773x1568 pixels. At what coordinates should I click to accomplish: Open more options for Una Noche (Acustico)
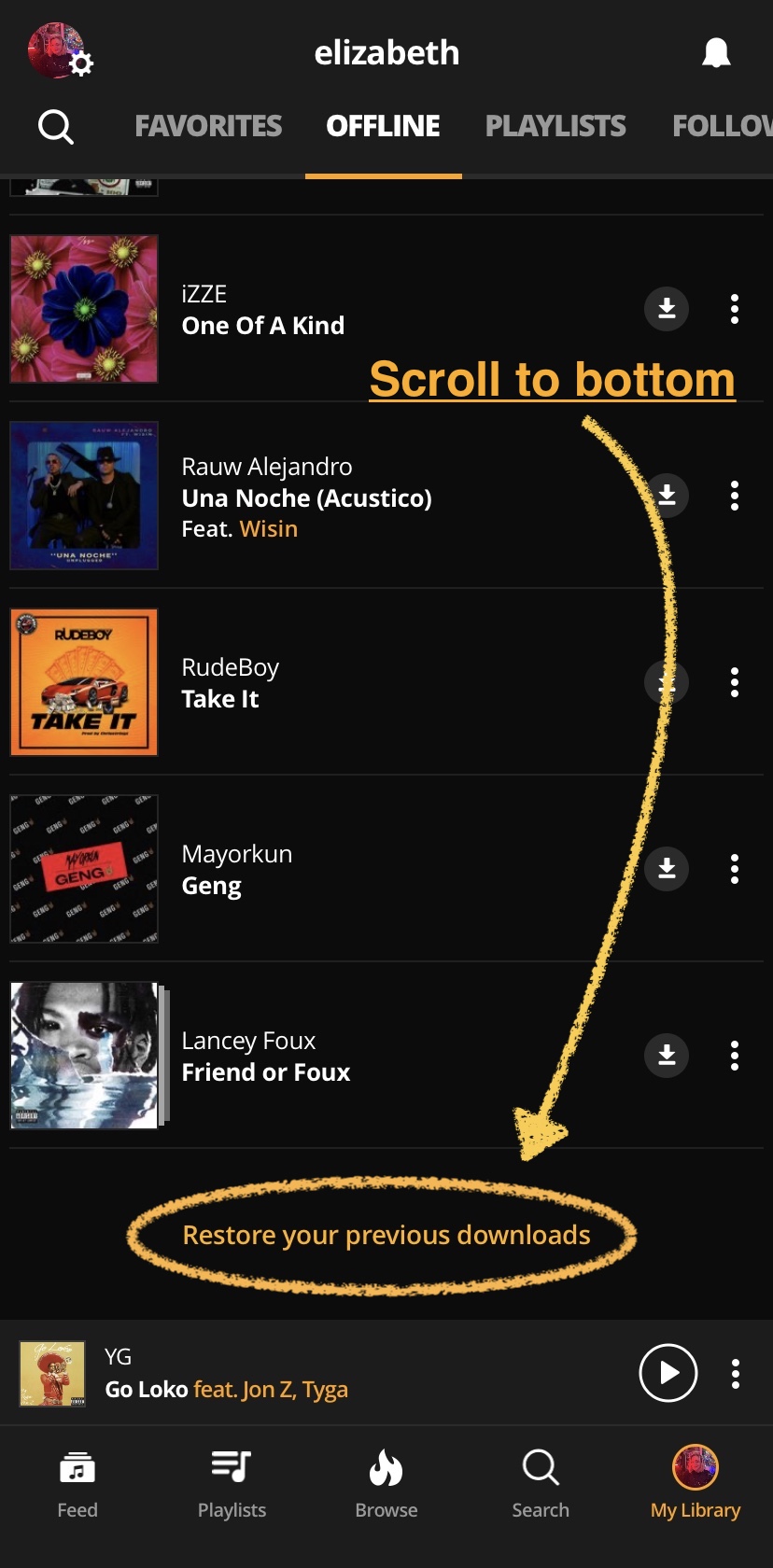tap(735, 496)
